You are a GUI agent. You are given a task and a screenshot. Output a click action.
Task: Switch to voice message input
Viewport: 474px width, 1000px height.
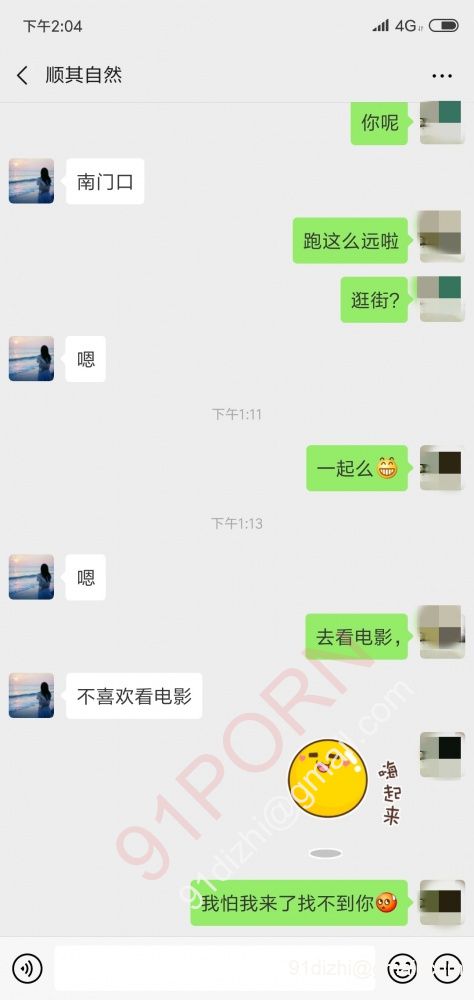tap(27, 969)
